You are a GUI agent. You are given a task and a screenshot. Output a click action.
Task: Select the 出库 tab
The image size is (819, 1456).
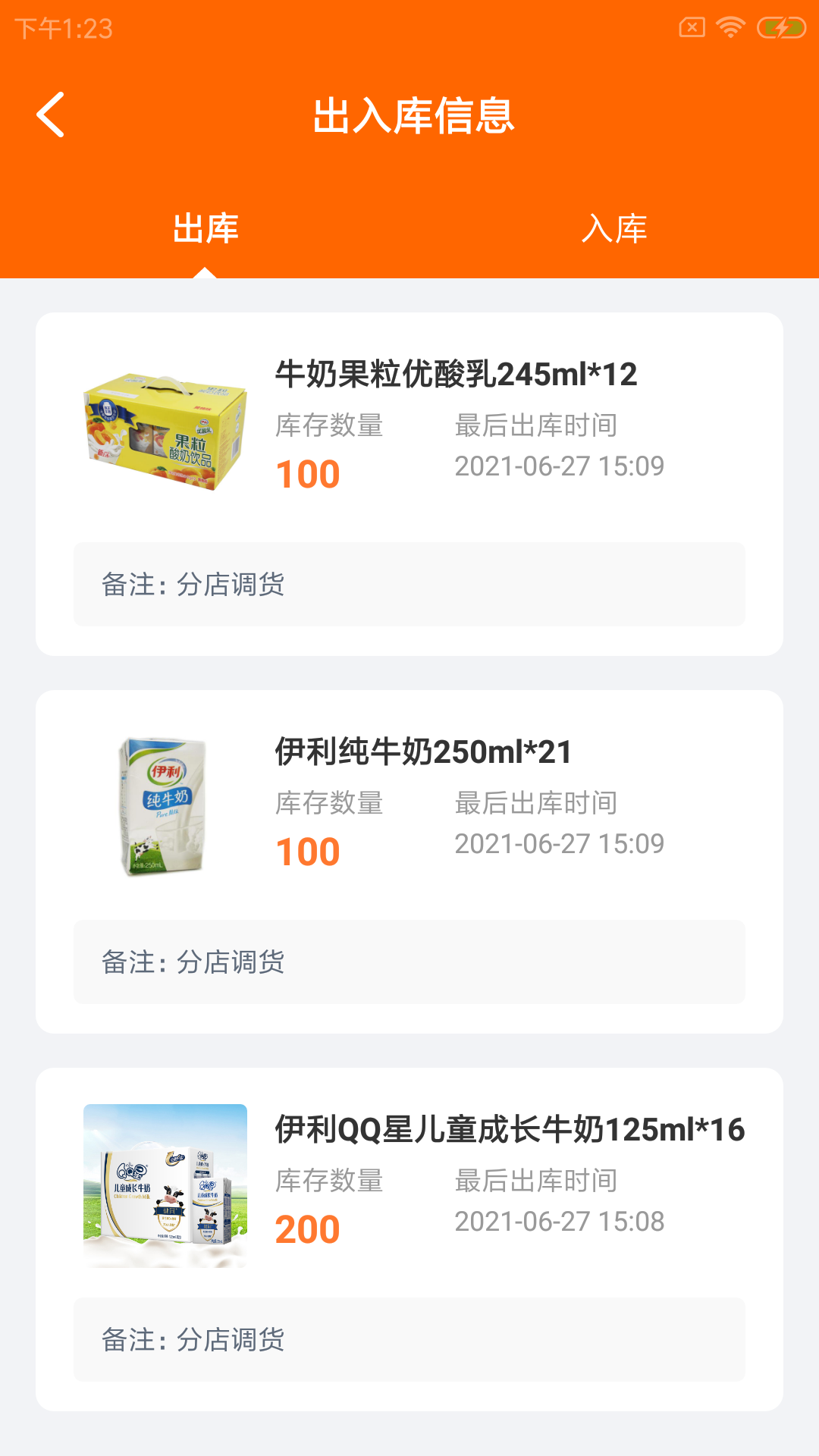pos(205,227)
